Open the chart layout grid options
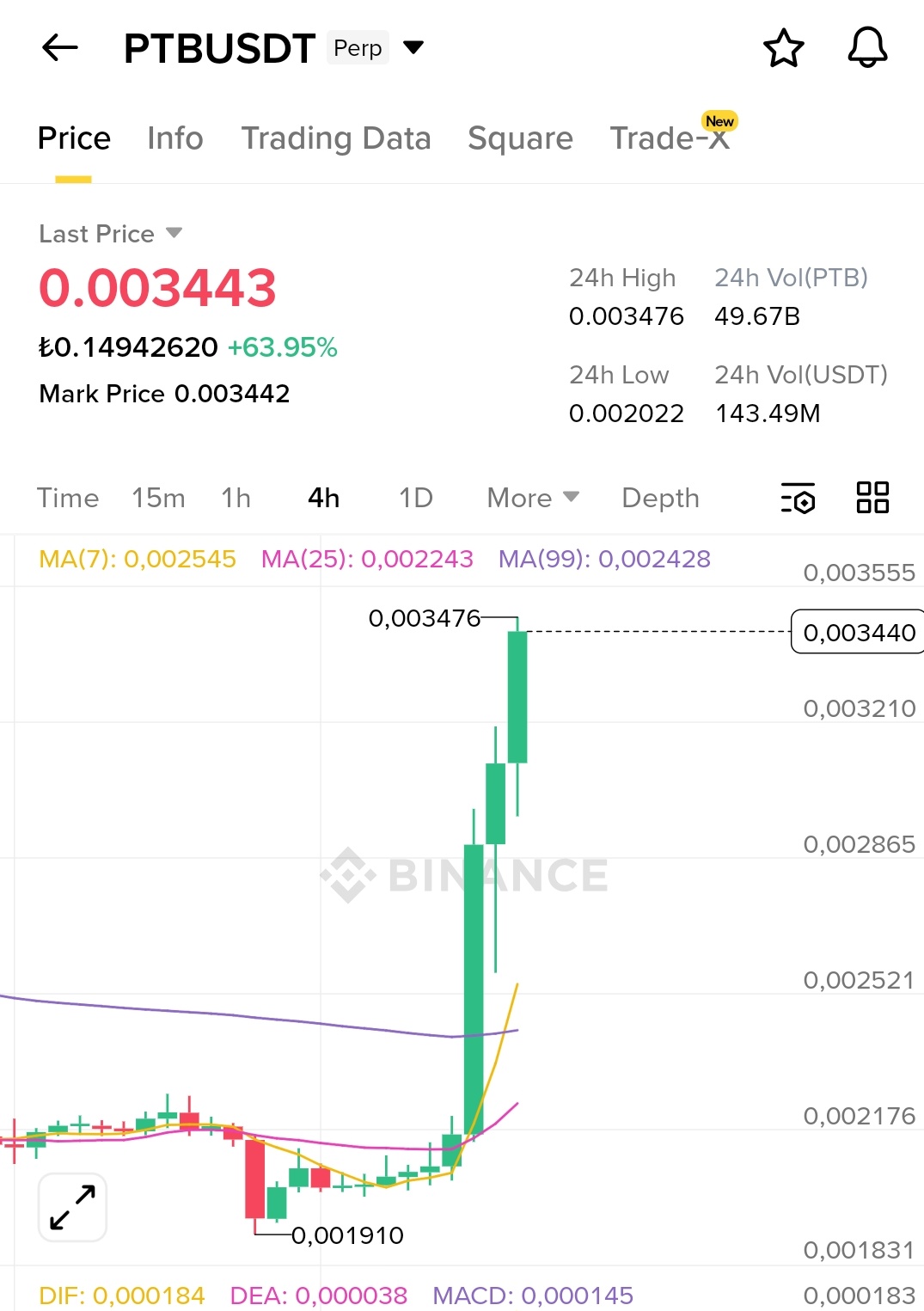Screen dimensions: 924x1311 tap(872, 498)
